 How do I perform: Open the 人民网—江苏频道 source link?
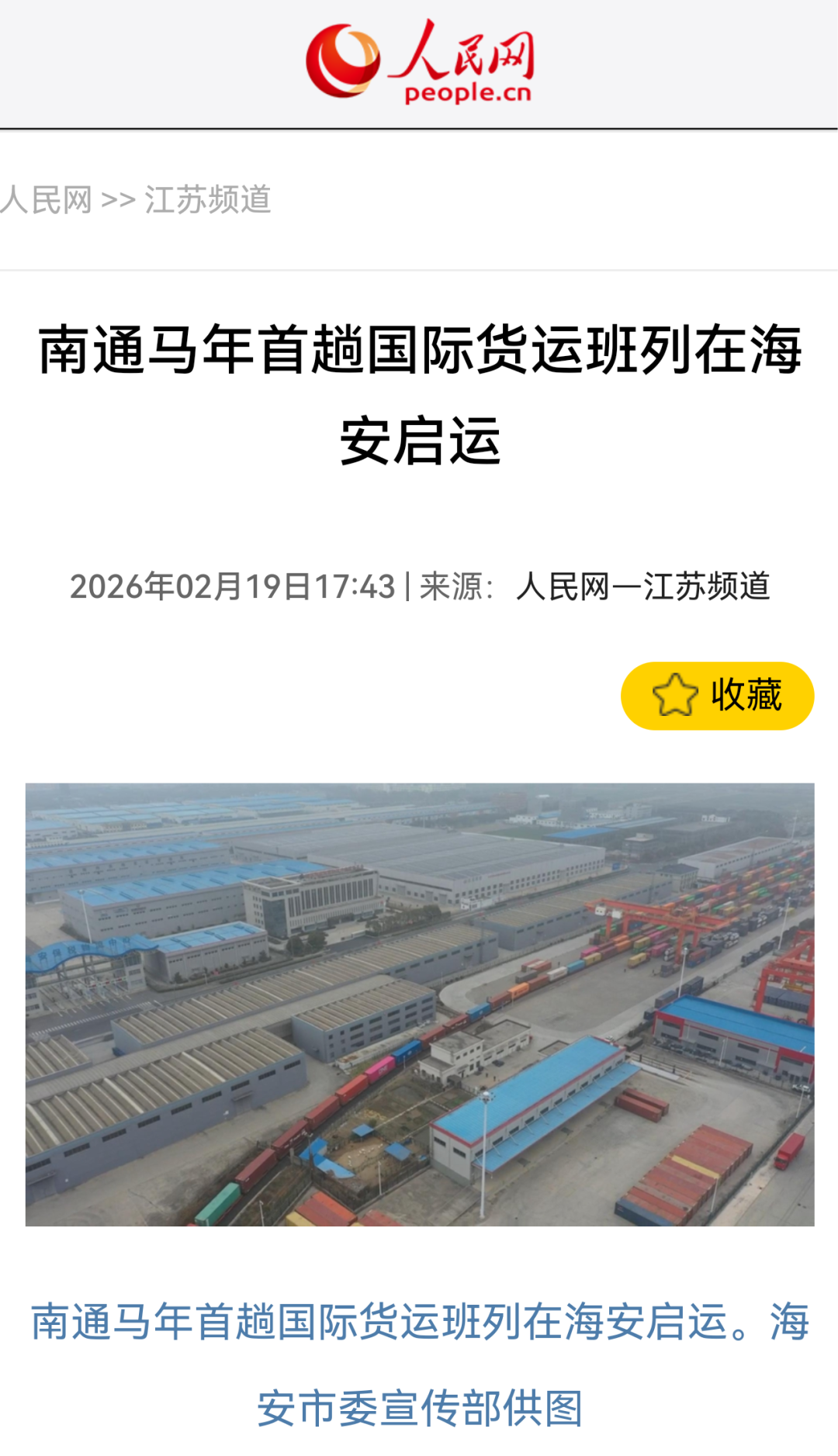pos(642,586)
